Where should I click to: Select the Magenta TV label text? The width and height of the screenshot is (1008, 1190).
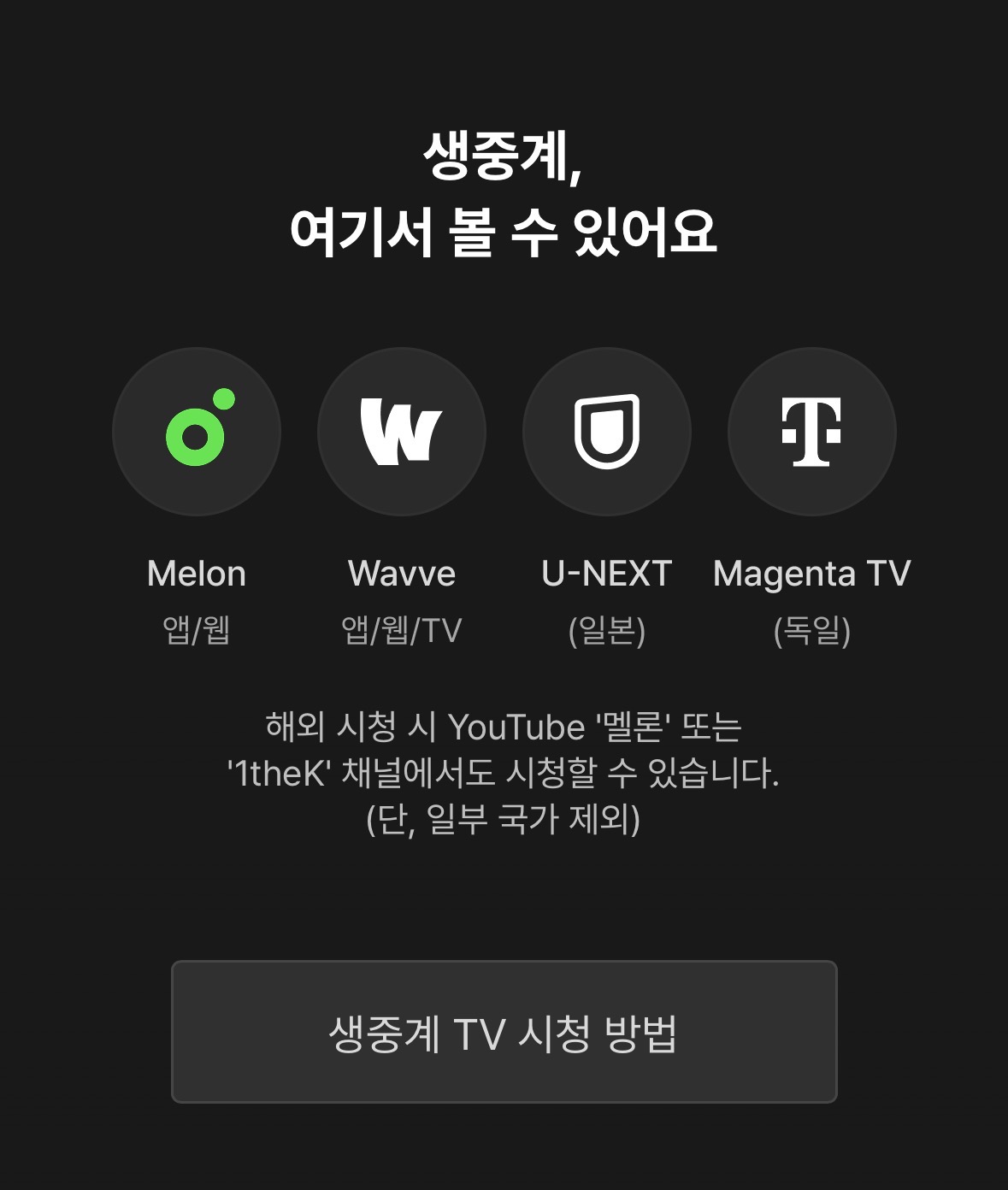point(812,574)
